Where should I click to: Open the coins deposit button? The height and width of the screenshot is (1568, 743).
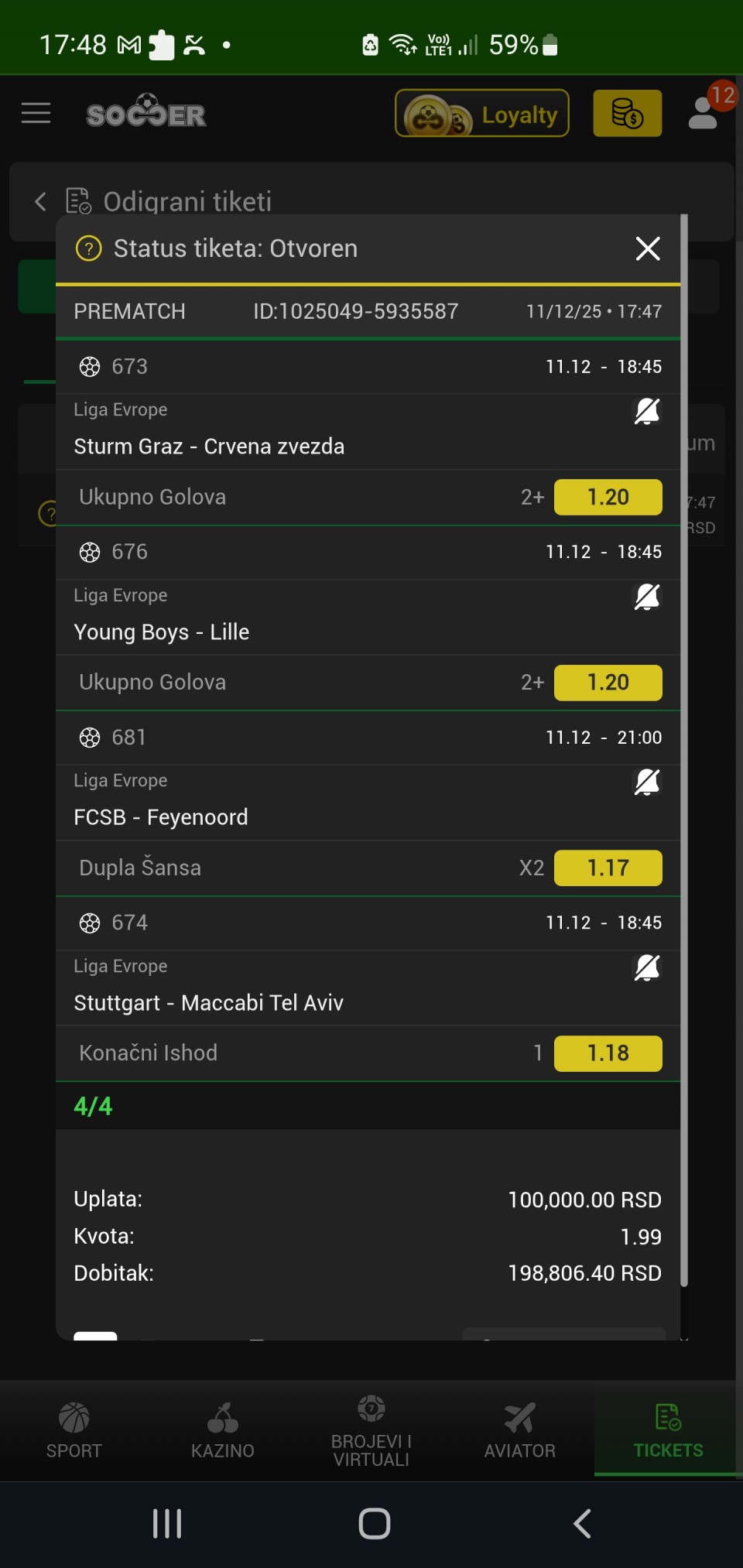click(627, 114)
